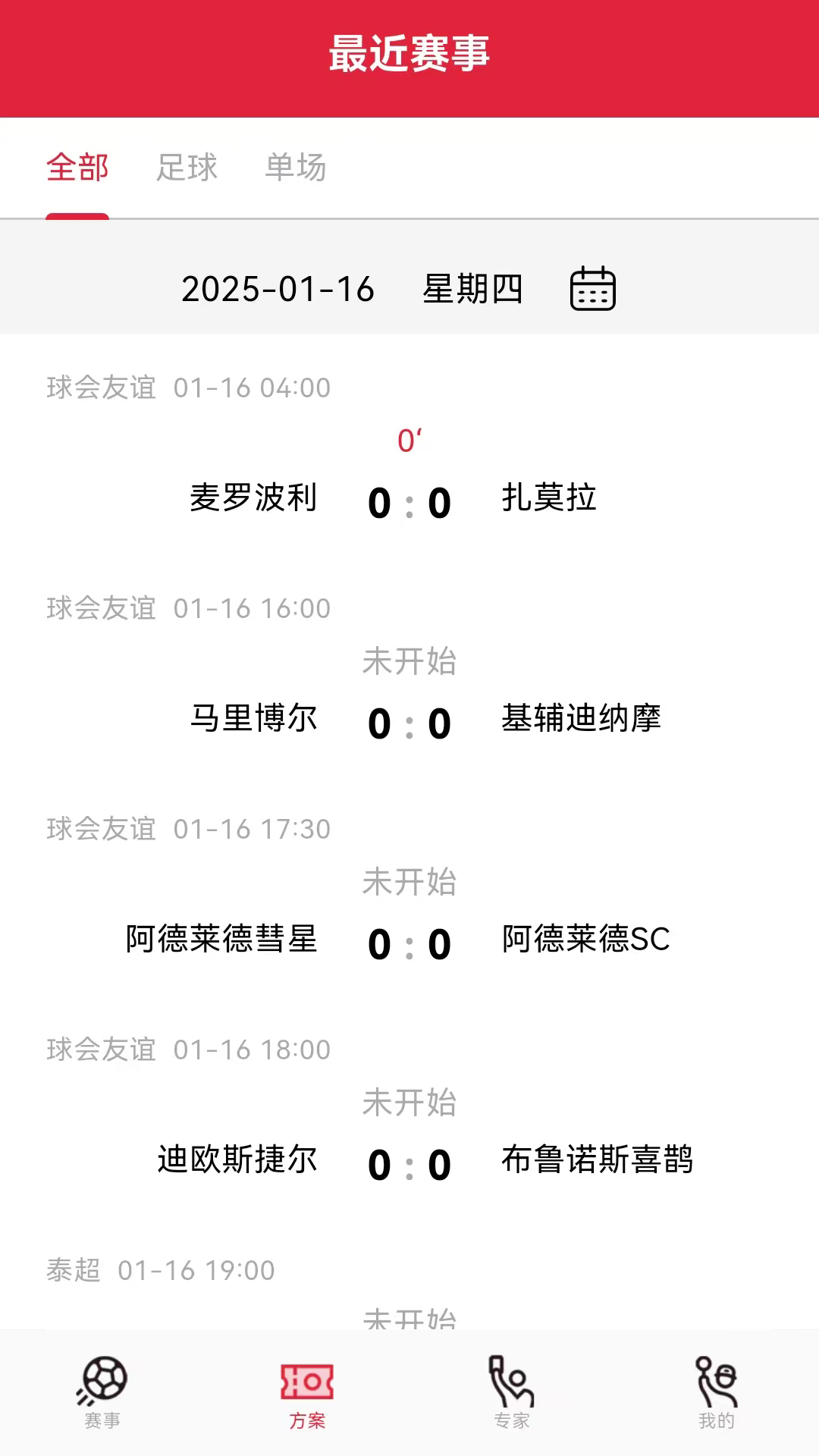Switch to the 足球 tab
This screenshot has height=1456, width=819.
[187, 168]
